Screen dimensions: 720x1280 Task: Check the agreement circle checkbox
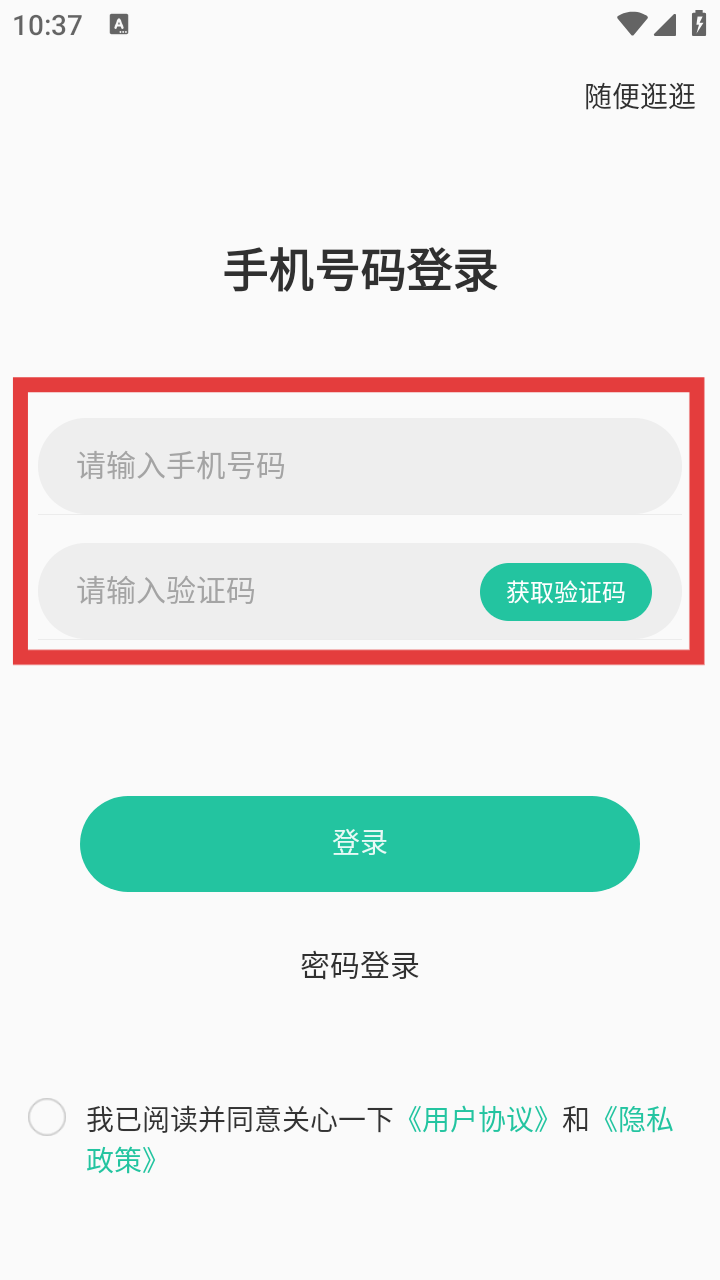47,1117
